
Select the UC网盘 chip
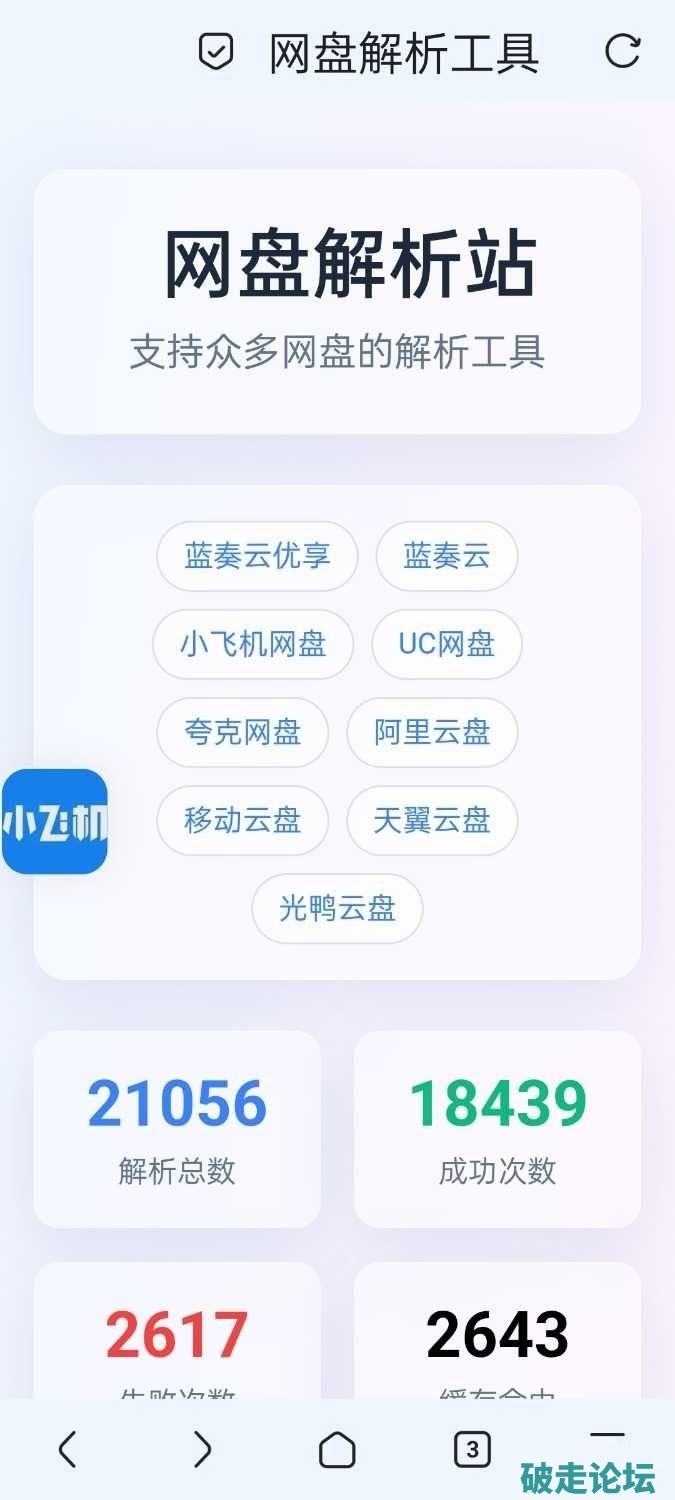tap(447, 644)
